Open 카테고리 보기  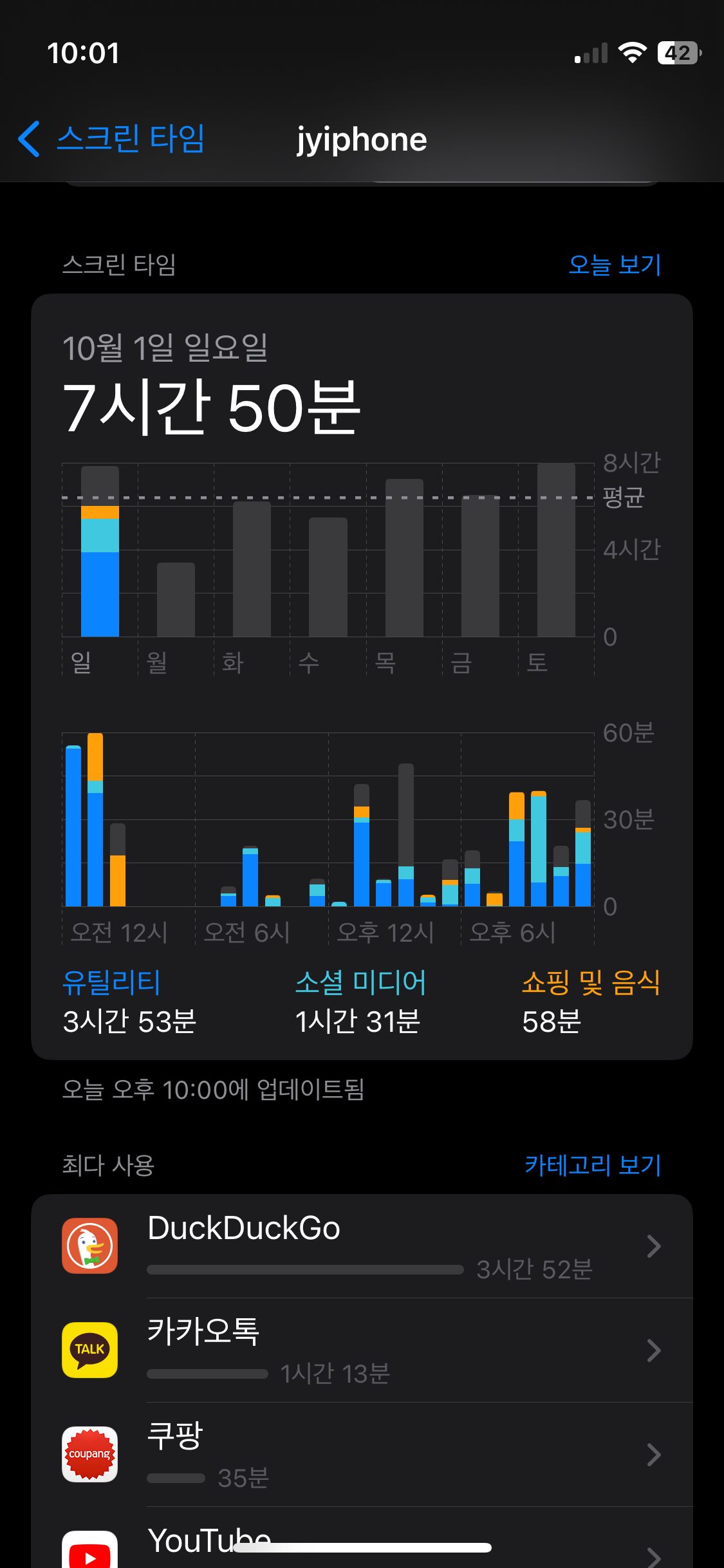point(593,1164)
